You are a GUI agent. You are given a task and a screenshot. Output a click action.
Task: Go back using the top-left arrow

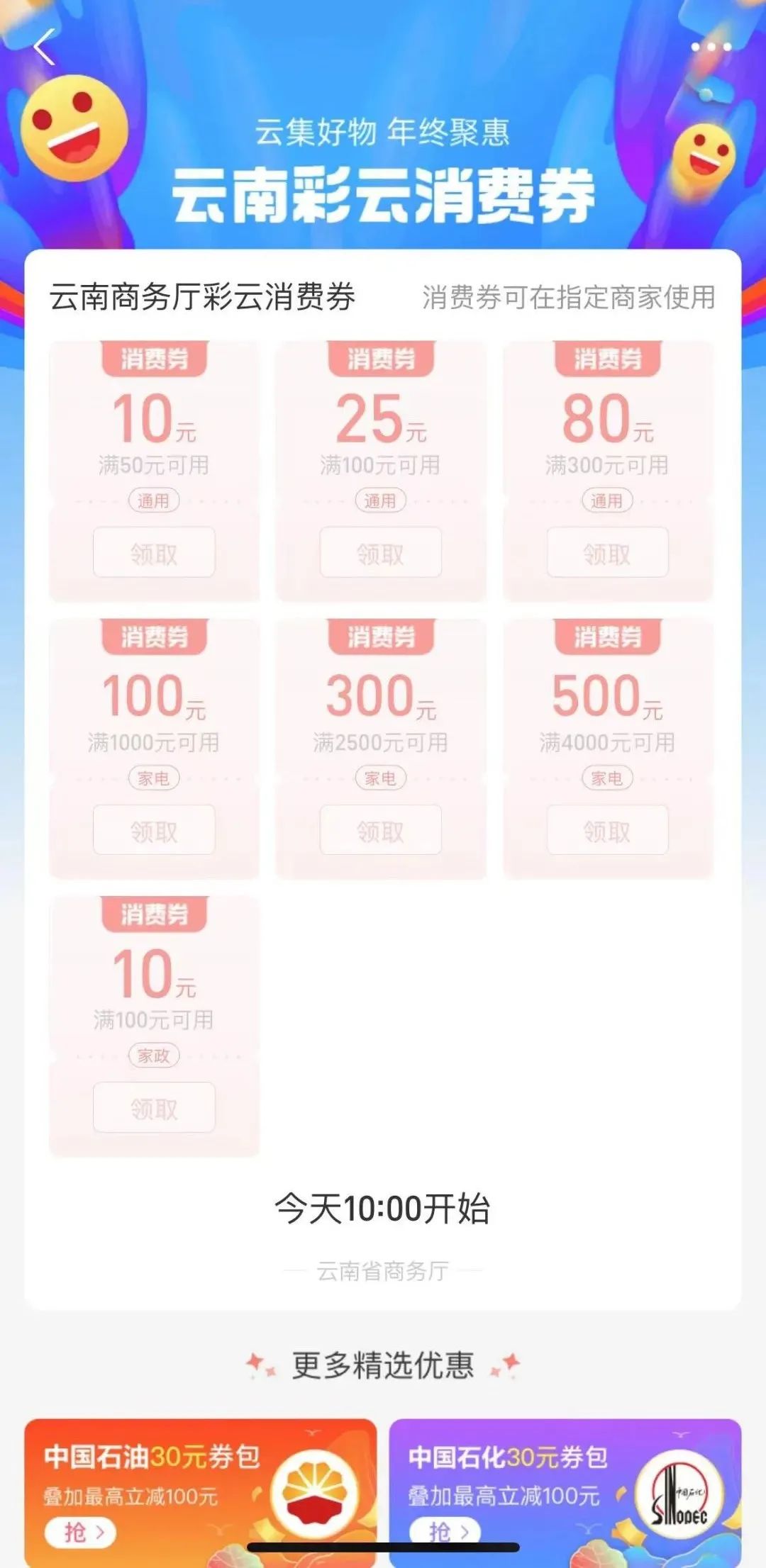[44, 47]
